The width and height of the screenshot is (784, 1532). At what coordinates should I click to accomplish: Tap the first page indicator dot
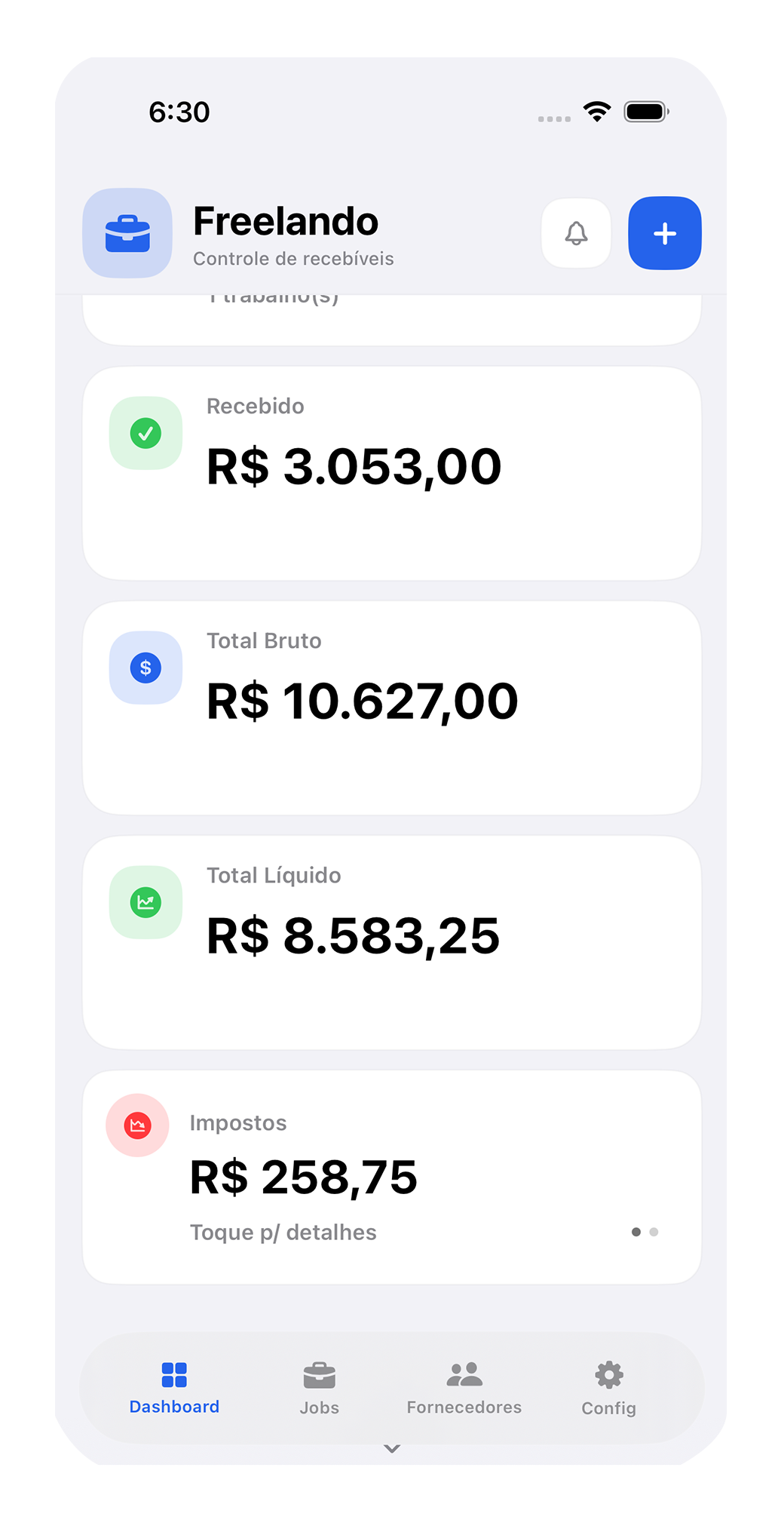pos(635,1232)
